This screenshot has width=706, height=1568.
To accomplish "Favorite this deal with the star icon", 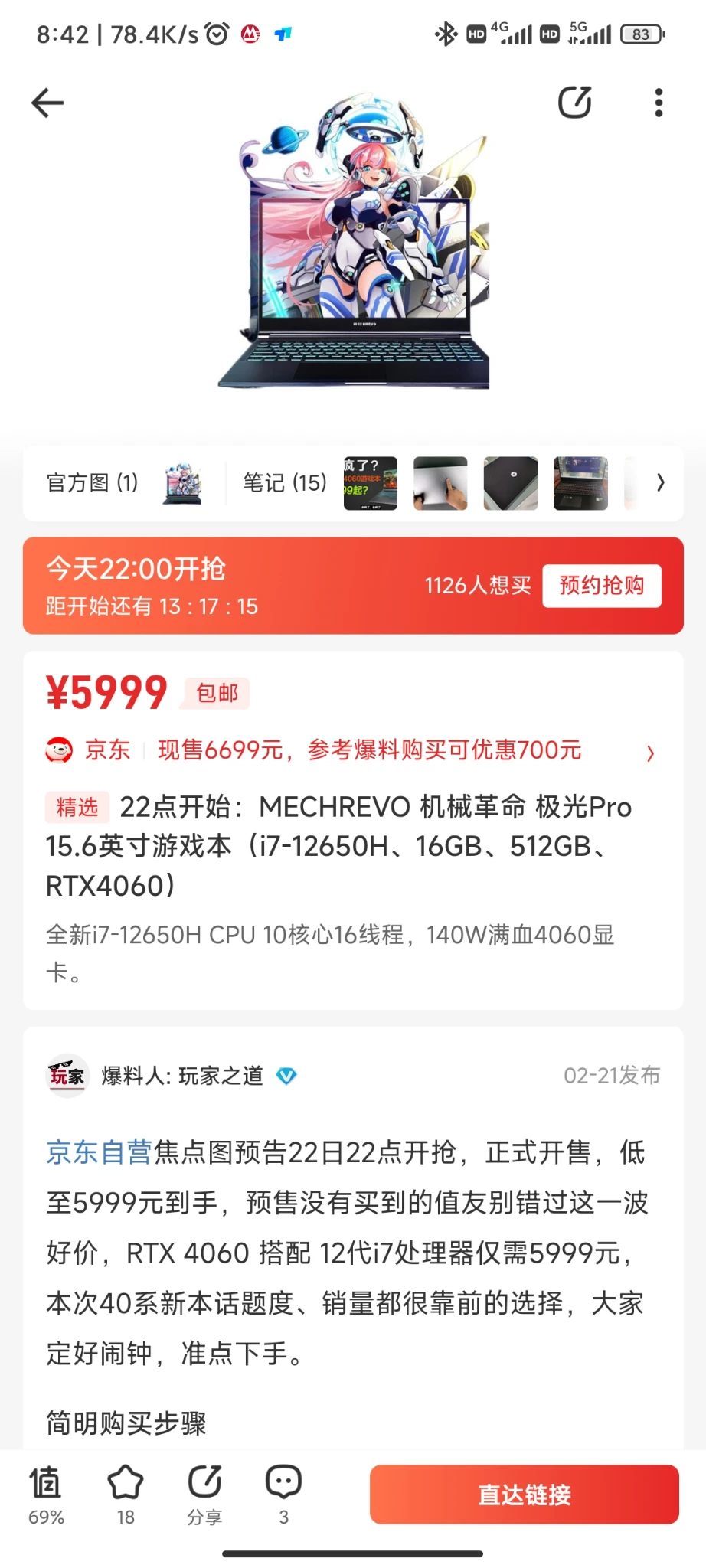I will click(x=126, y=1494).
